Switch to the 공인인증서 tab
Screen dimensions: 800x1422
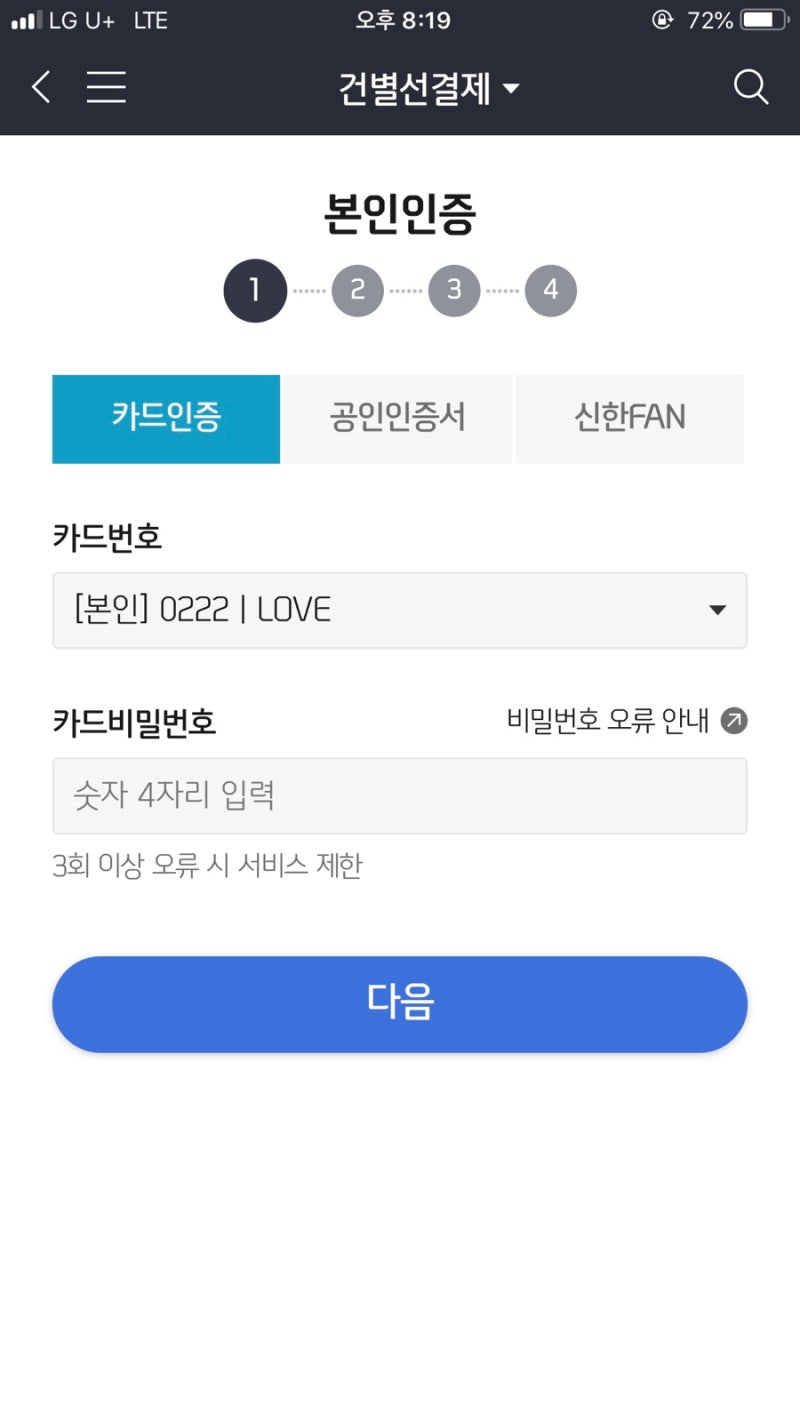coord(396,419)
